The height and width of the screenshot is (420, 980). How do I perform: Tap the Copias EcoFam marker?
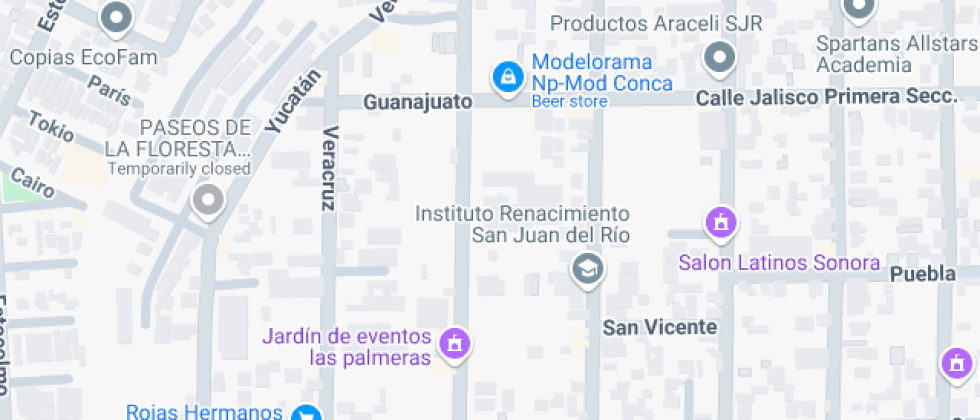tap(118, 17)
